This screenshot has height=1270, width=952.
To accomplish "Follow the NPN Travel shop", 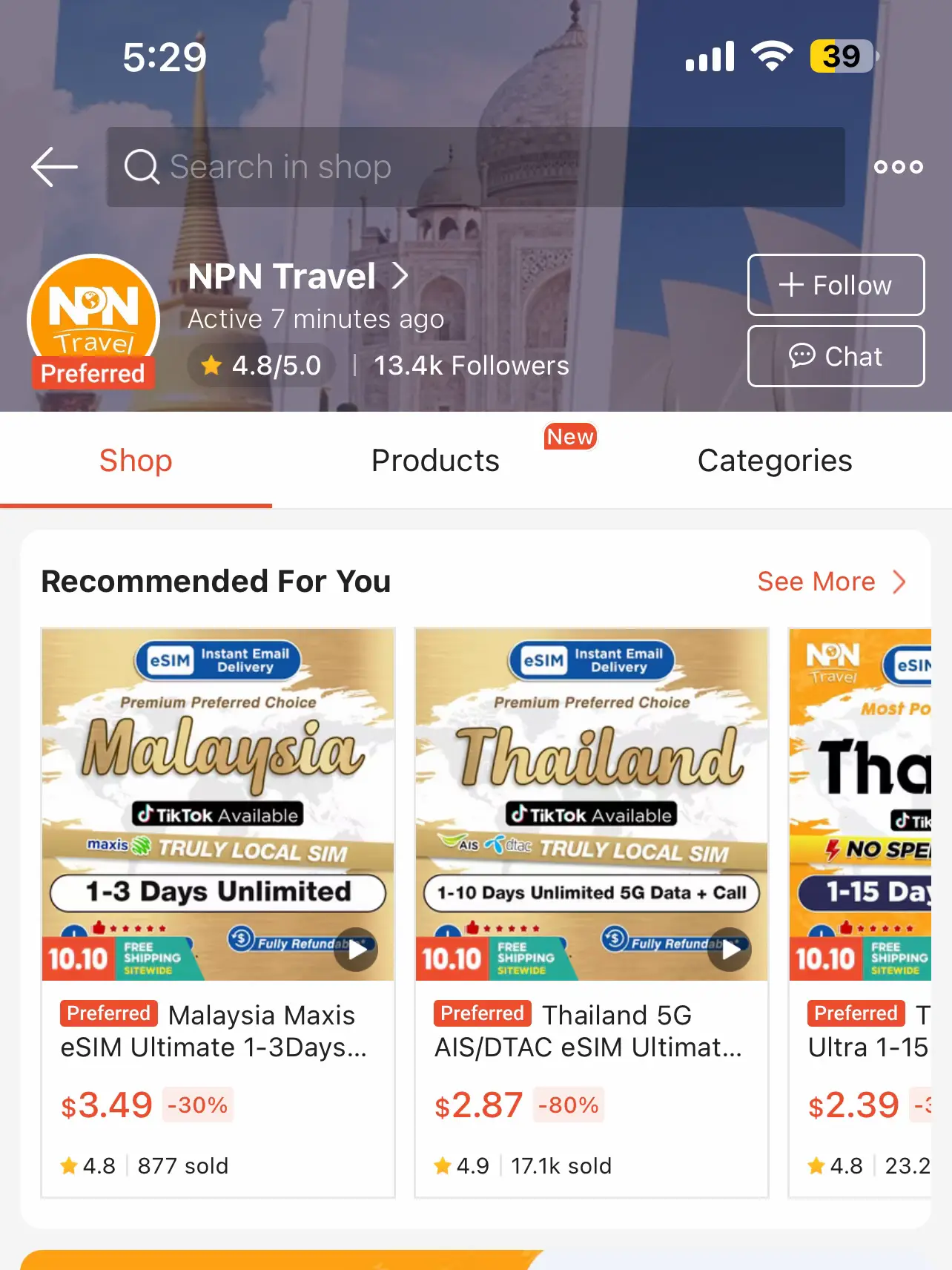I will pyautogui.click(x=836, y=285).
